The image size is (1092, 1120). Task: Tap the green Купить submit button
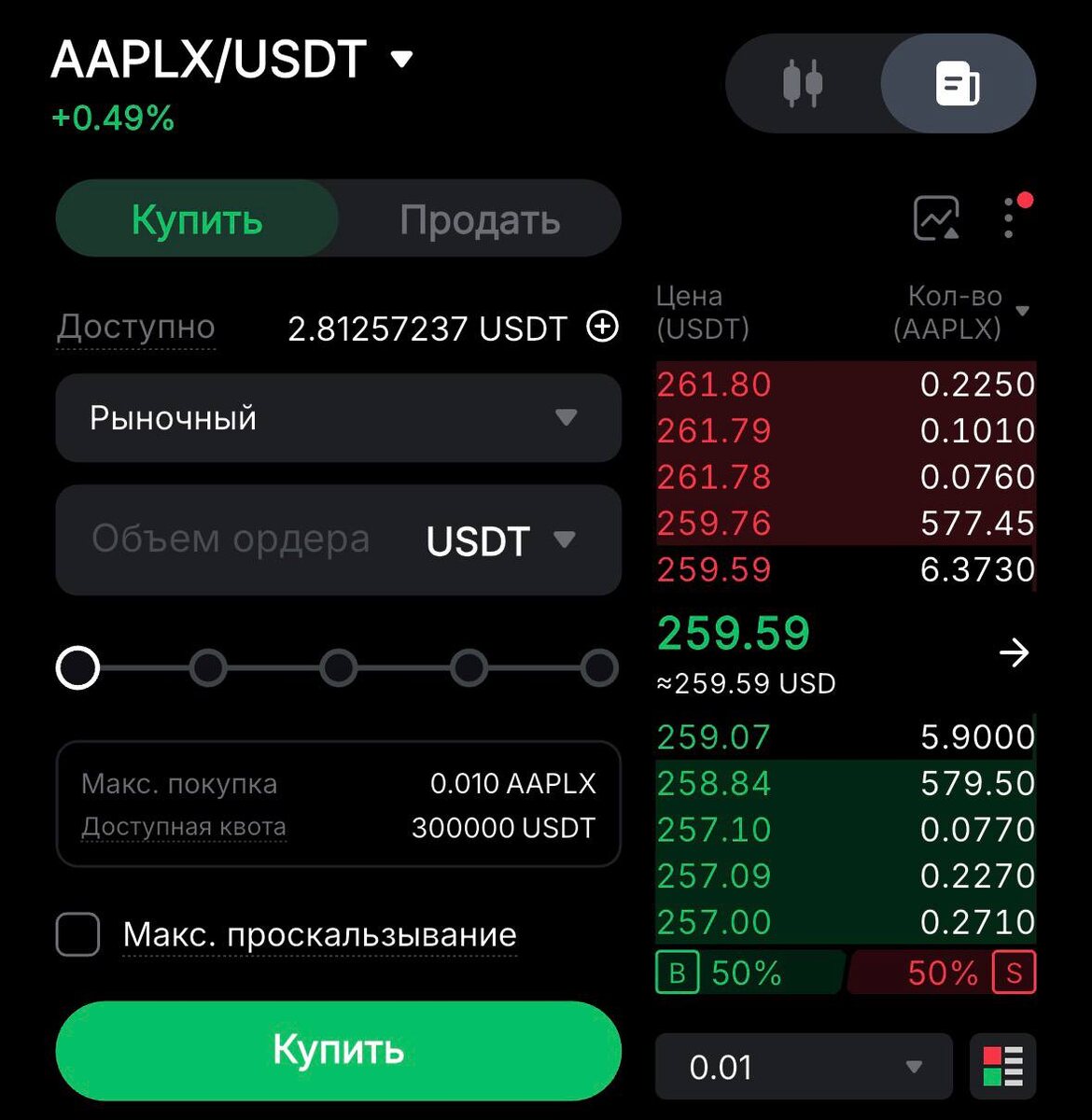338,1050
